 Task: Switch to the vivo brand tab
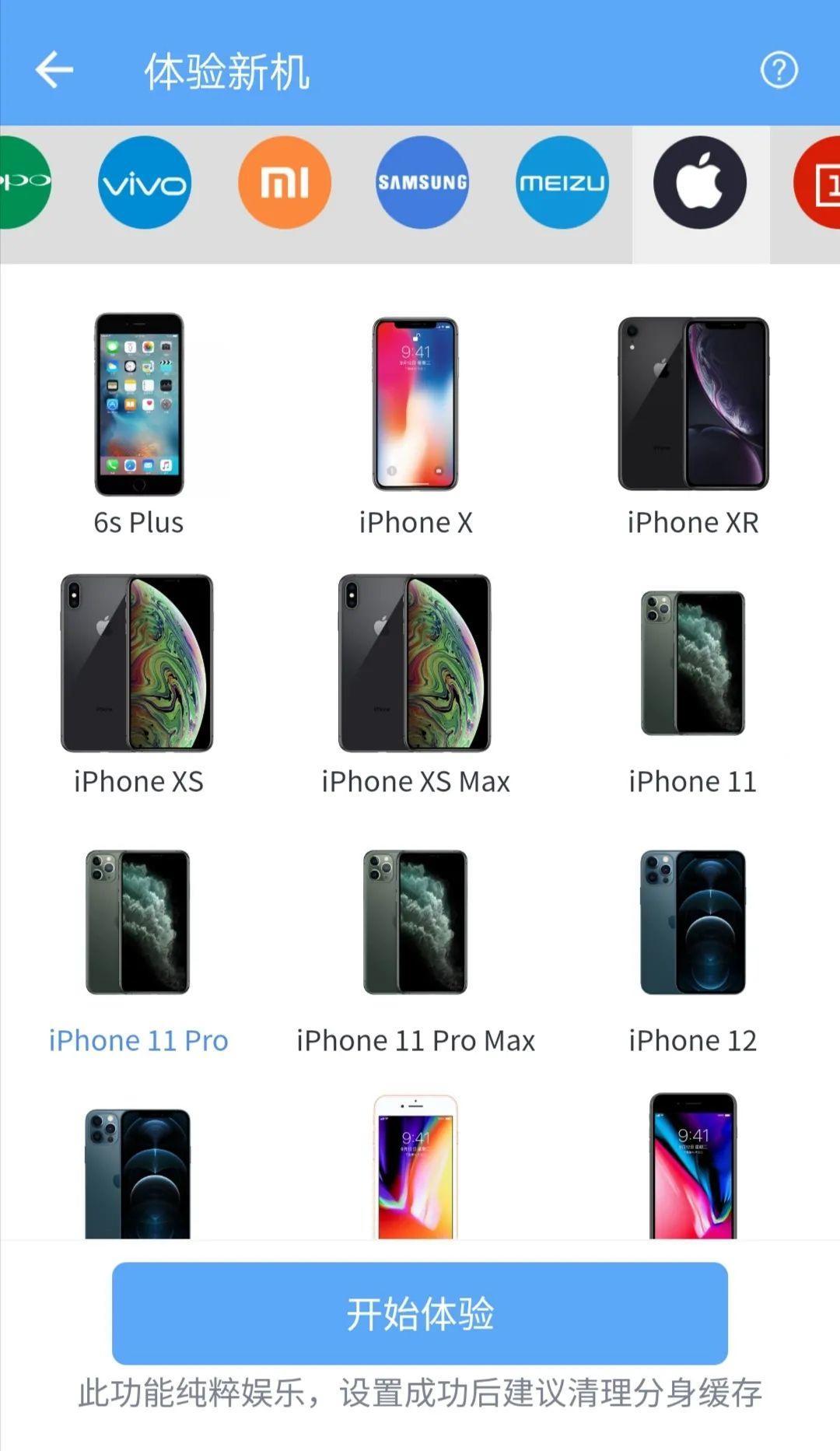click(x=145, y=184)
